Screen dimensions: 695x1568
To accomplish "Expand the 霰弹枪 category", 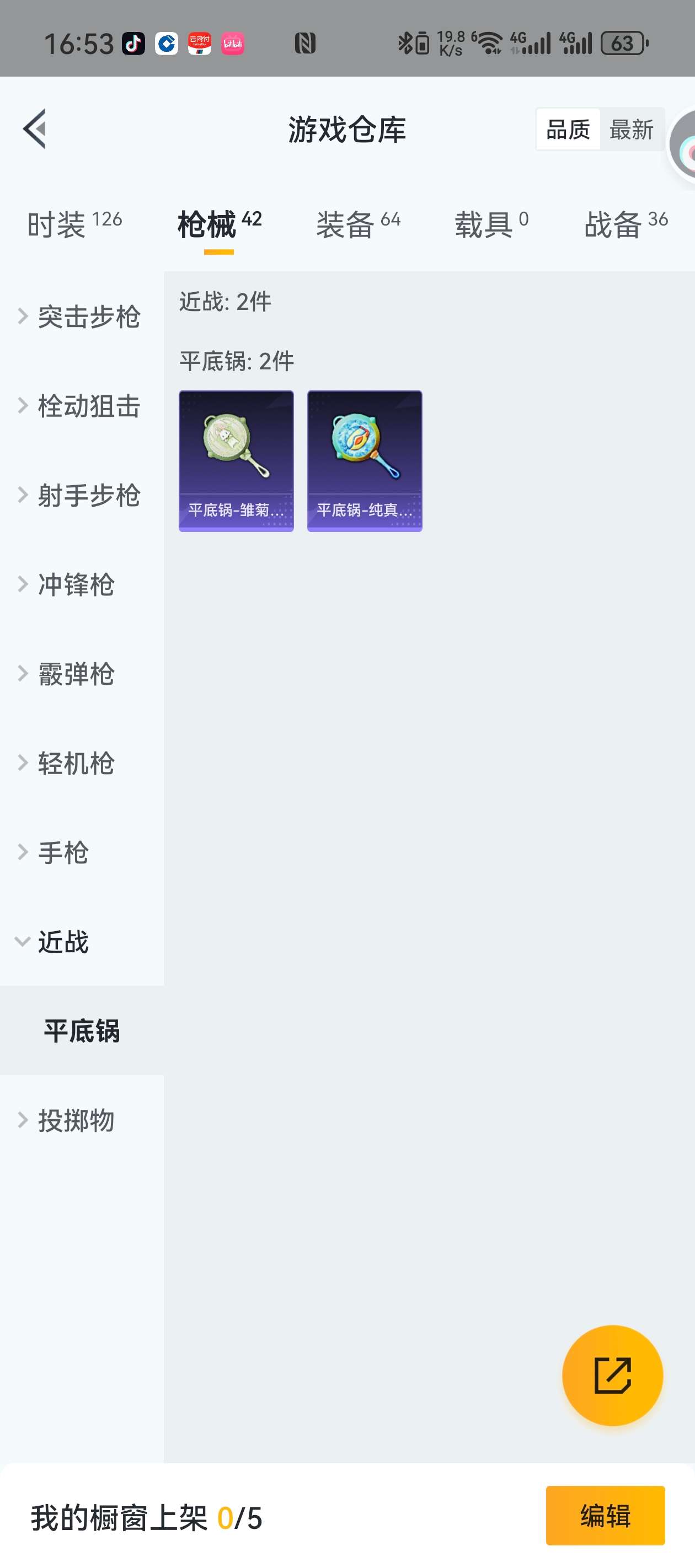I will [76, 674].
